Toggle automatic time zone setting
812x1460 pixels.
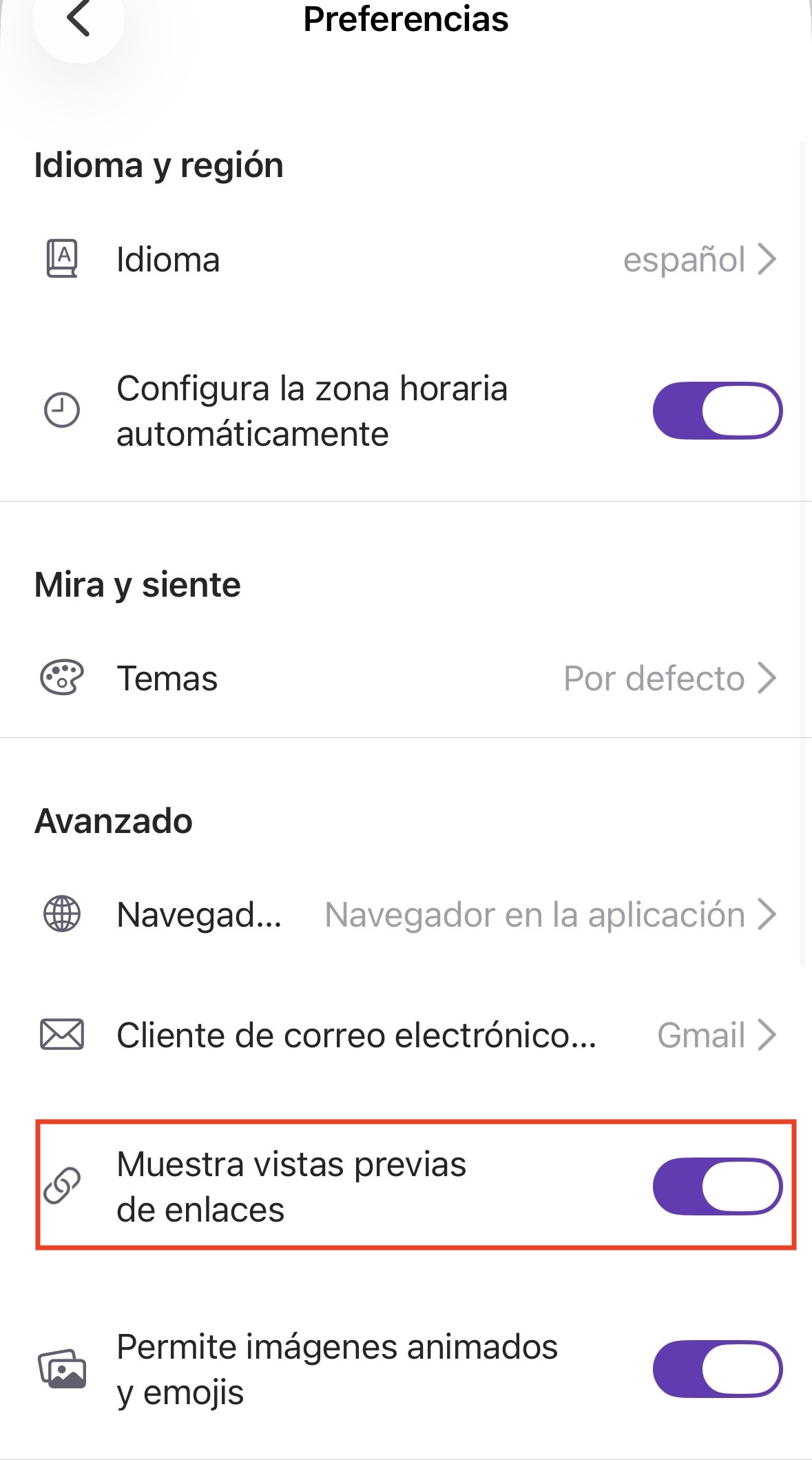click(x=717, y=411)
